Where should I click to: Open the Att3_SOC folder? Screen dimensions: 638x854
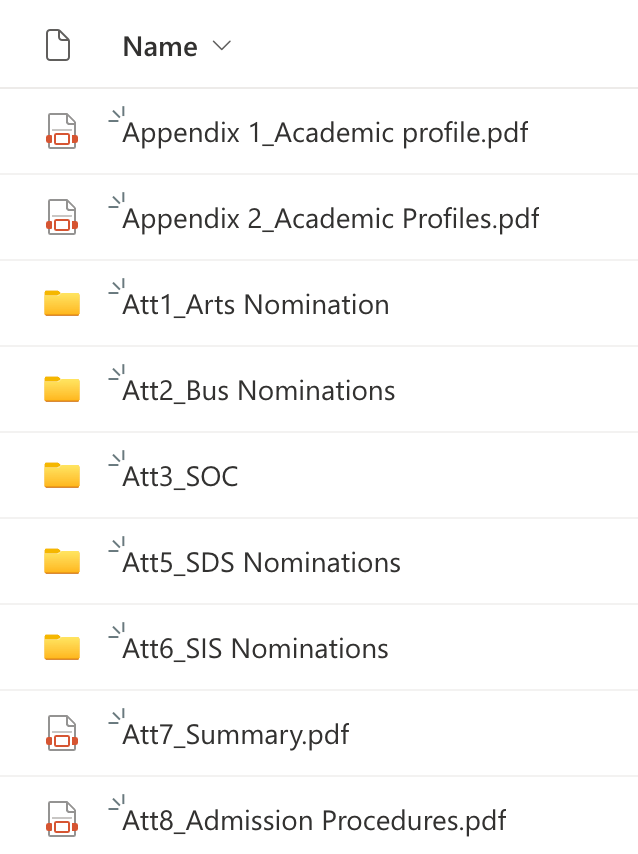[181, 476]
